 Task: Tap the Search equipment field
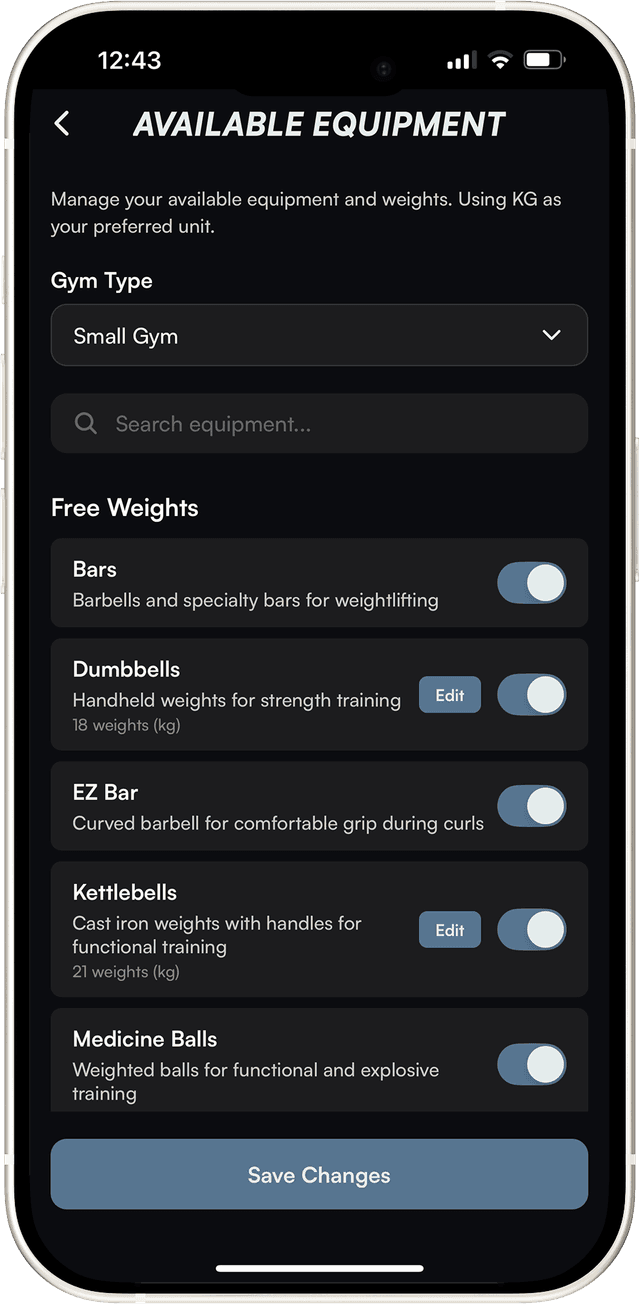[319, 424]
